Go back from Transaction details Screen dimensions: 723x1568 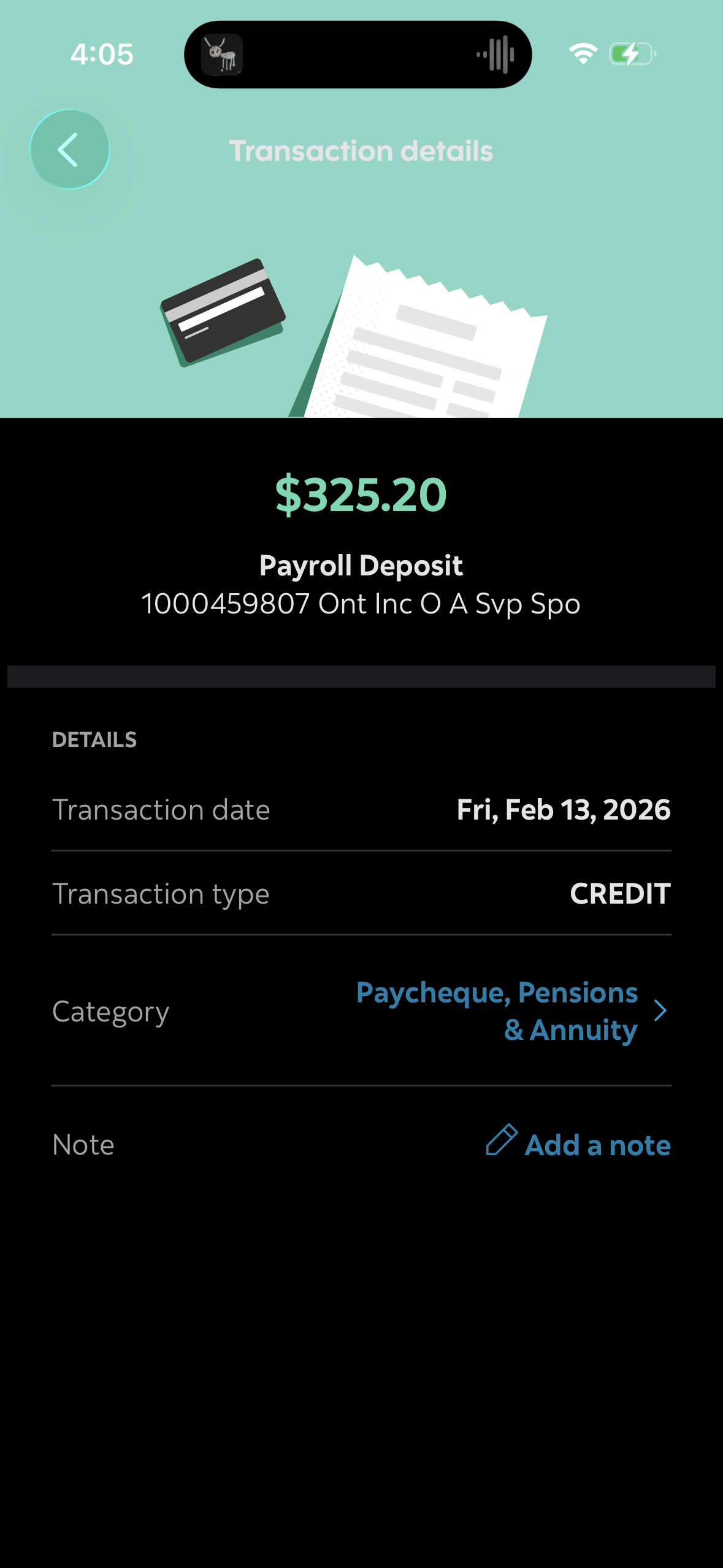tap(69, 150)
